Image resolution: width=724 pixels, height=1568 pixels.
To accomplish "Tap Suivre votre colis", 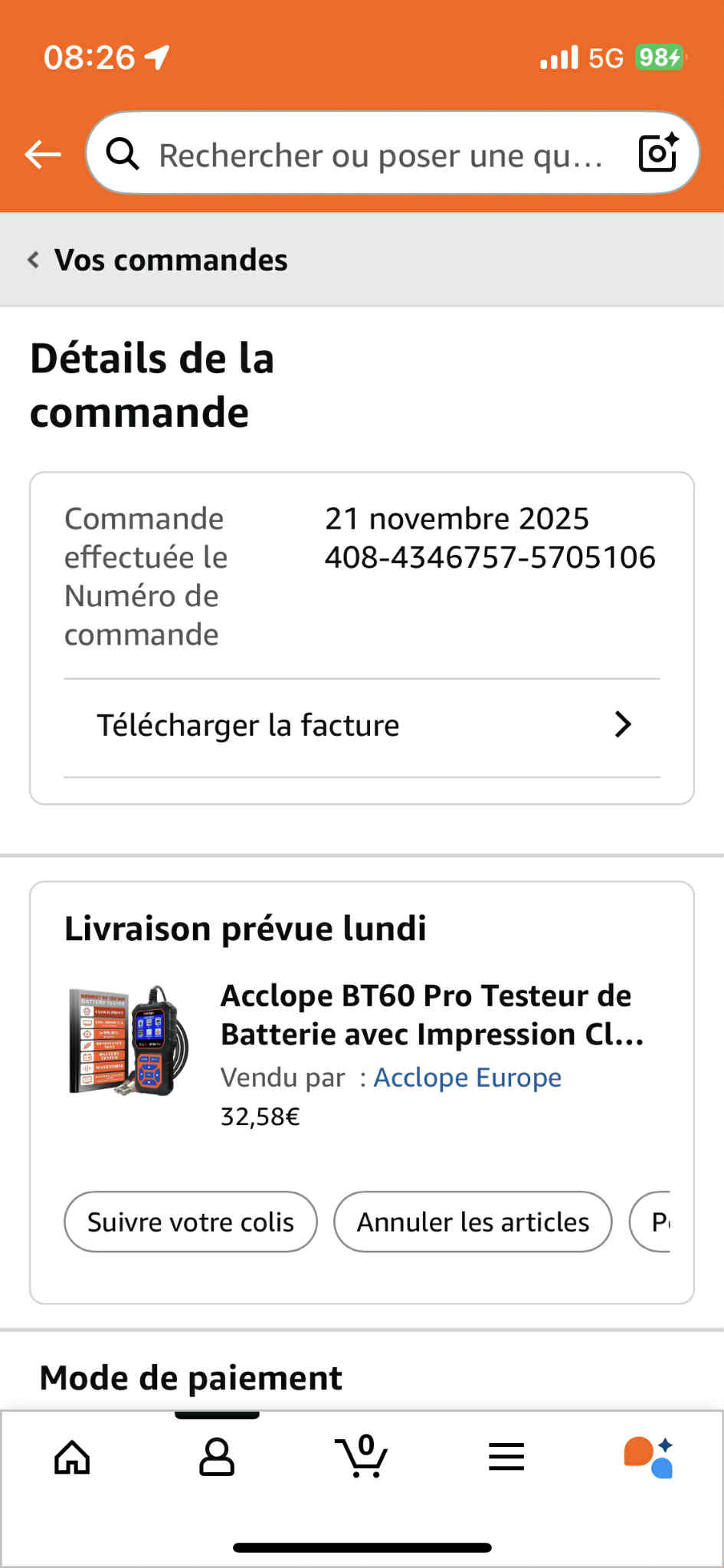I will [x=190, y=1222].
